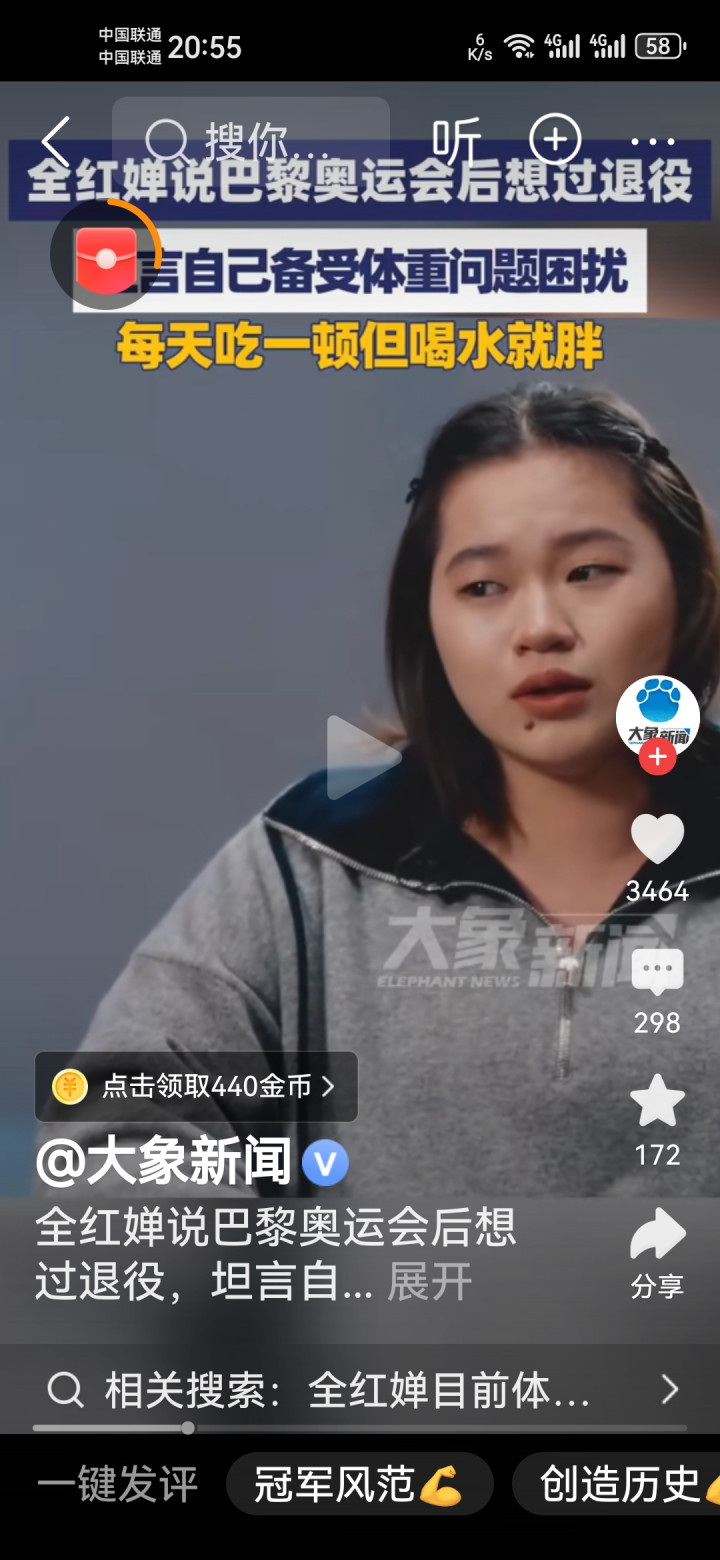
Task: Tap the circled plus icon in the top bar
Action: click(x=555, y=140)
